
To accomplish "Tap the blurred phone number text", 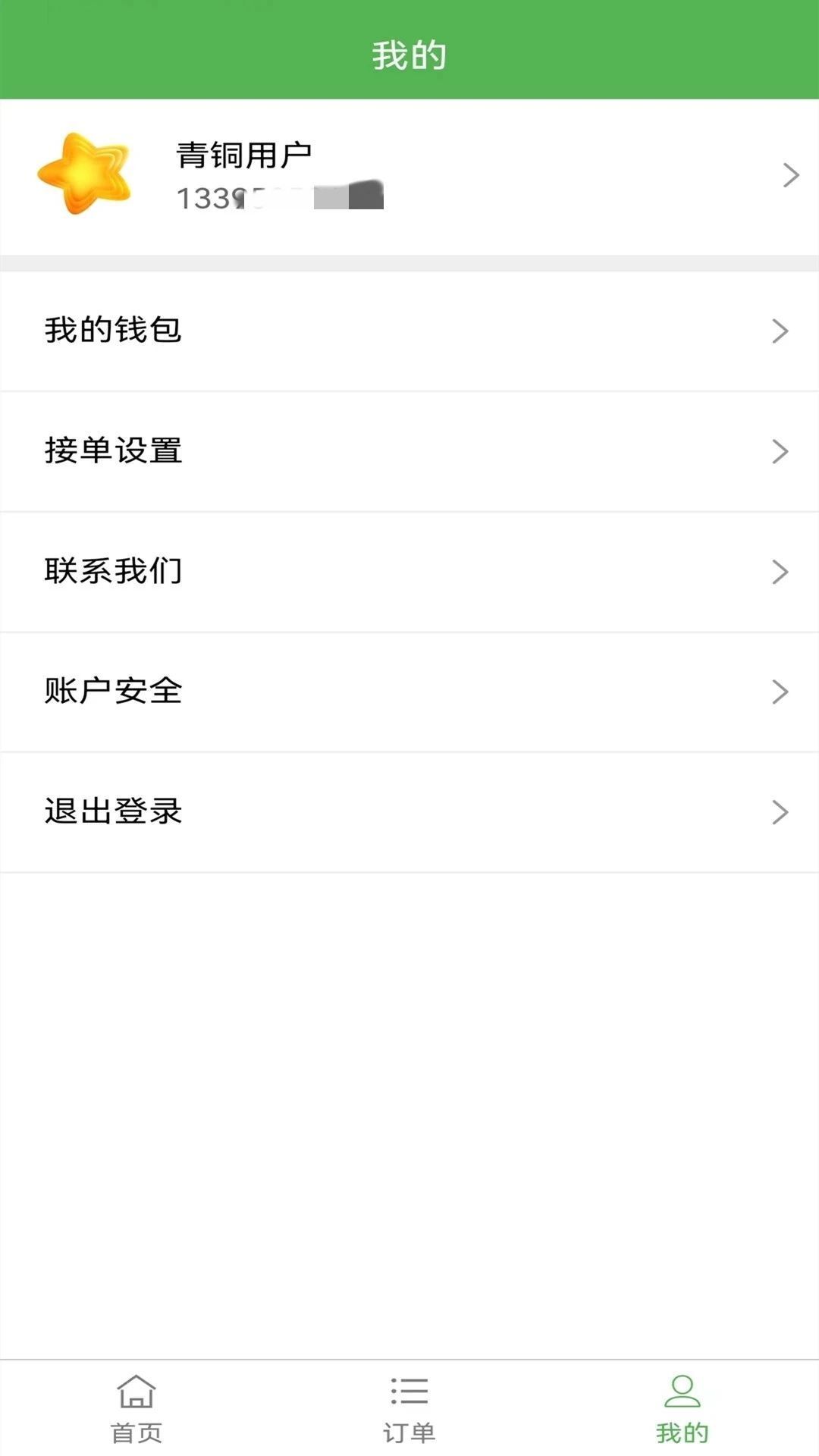I will click(281, 199).
